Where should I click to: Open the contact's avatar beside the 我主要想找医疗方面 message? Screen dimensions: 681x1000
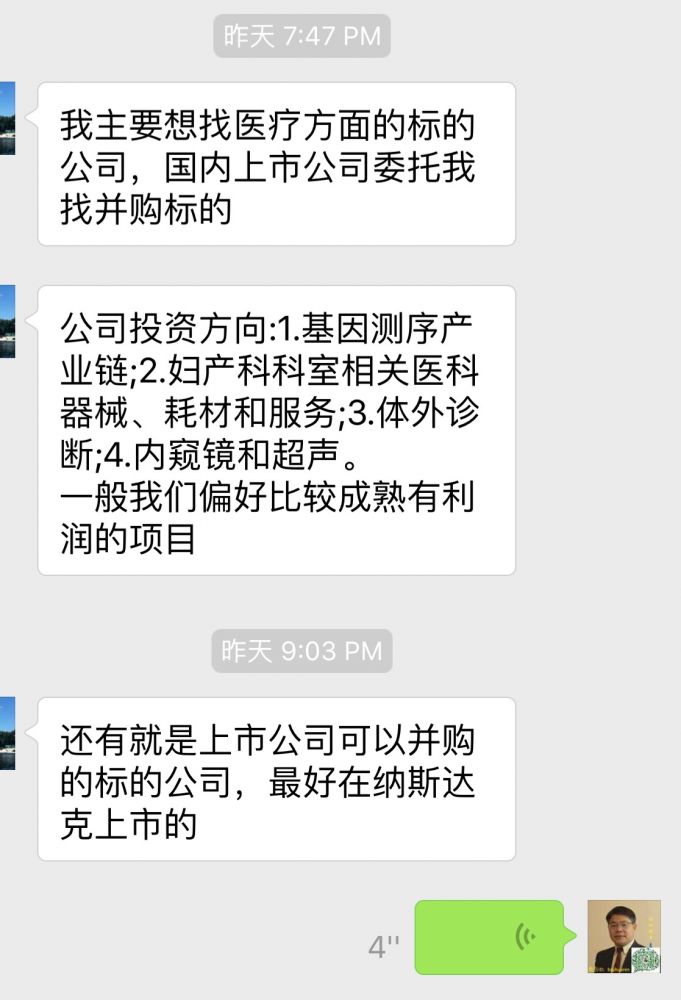[x=6, y=119]
